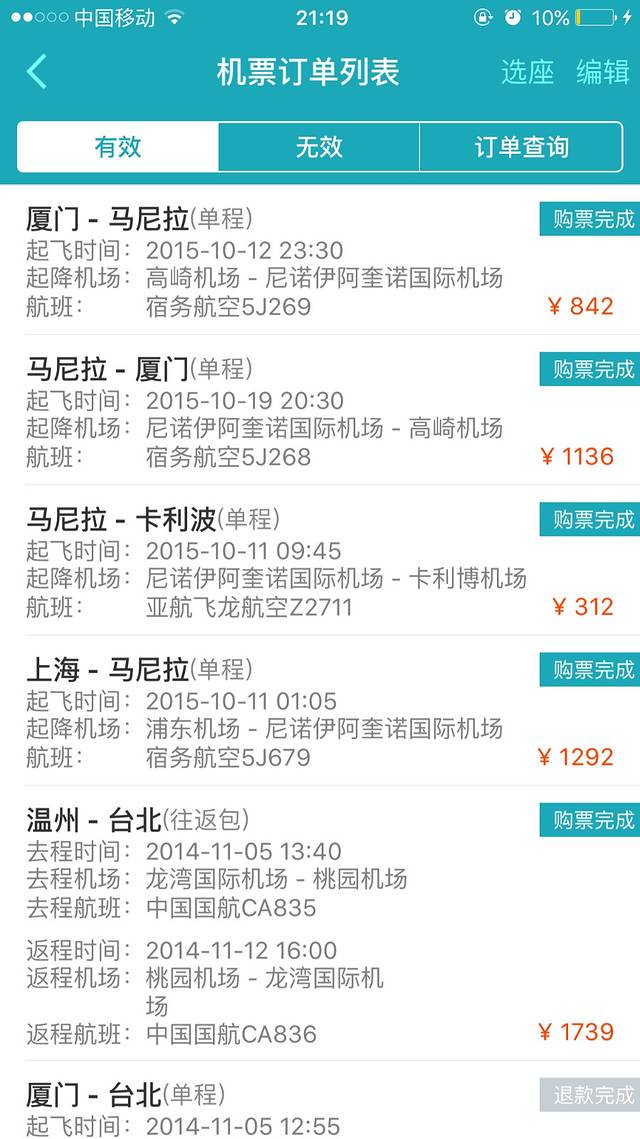Go back using the top-left arrow
The width and height of the screenshot is (640, 1139).
(37, 72)
